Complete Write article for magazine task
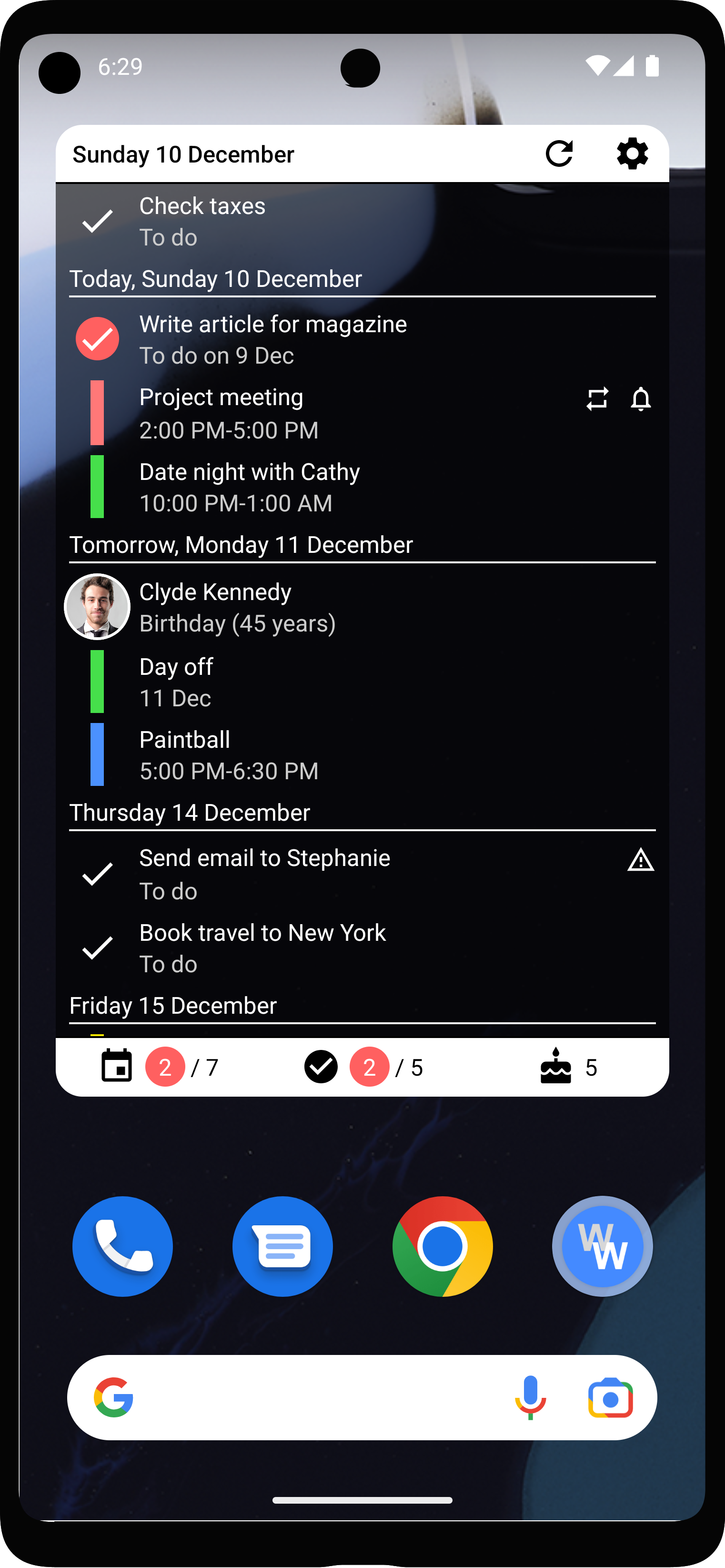 [97, 338]
